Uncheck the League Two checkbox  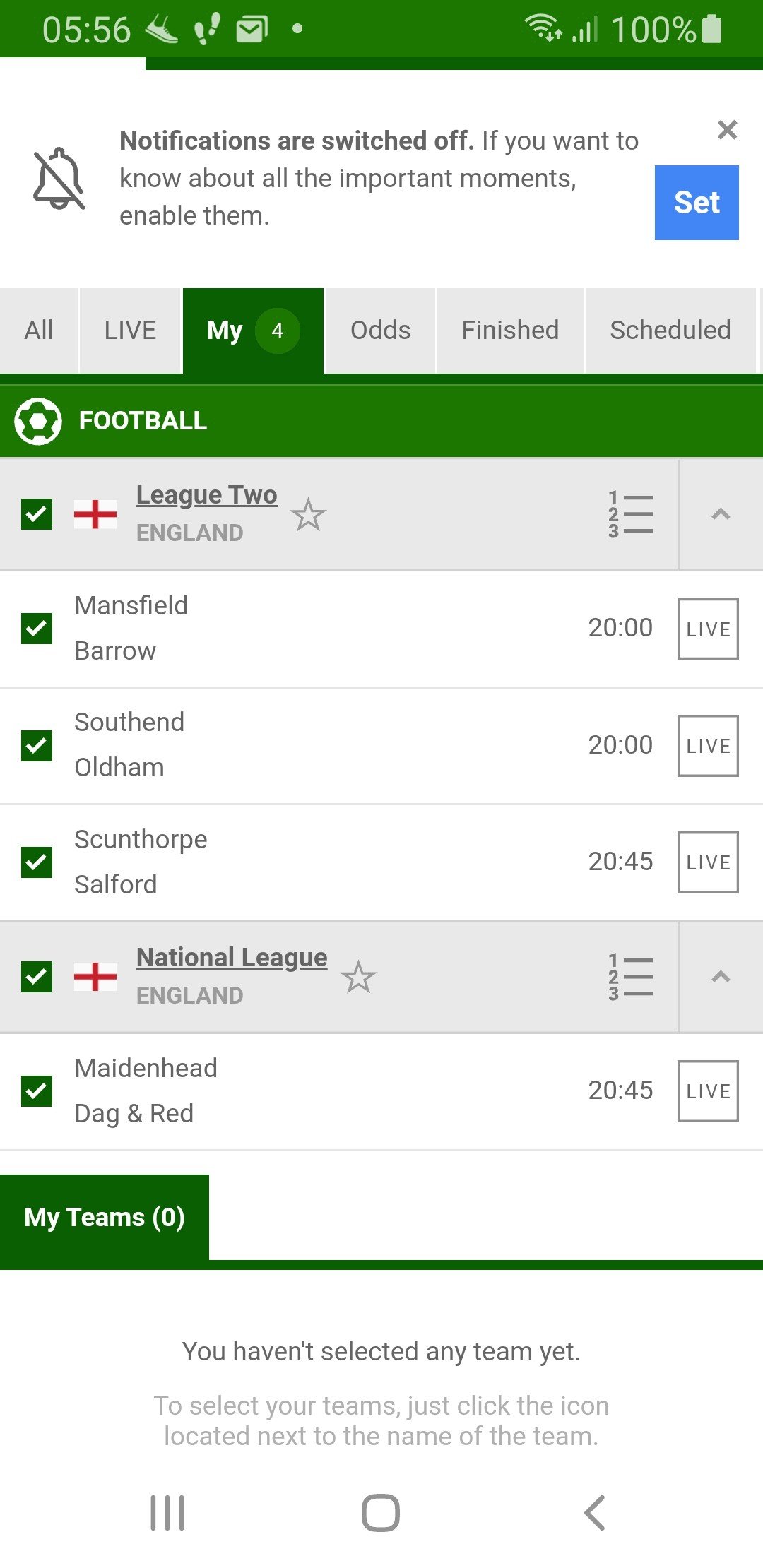(x=37, y=514)
